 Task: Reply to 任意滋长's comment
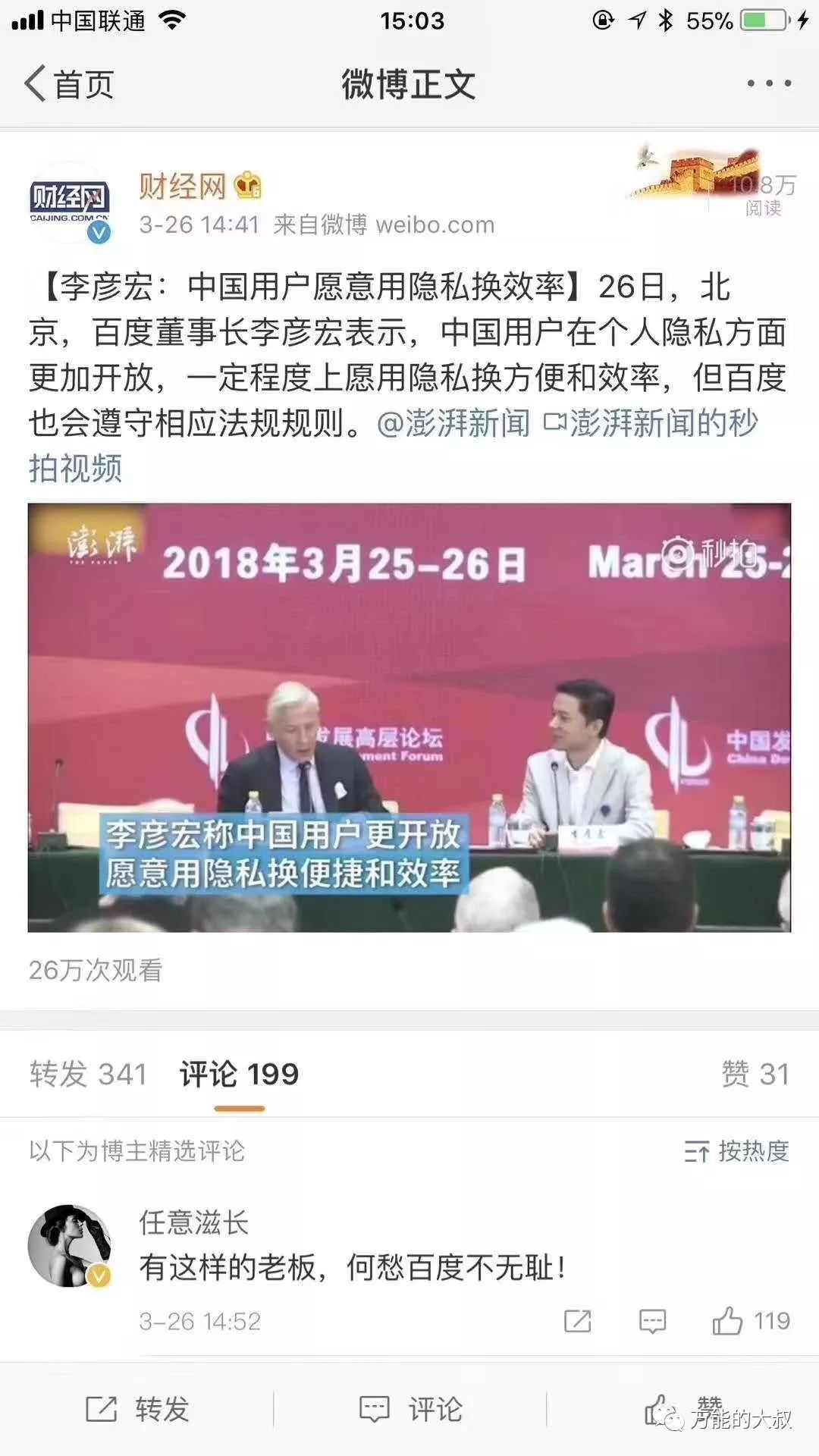click(x=652, y=1321)
